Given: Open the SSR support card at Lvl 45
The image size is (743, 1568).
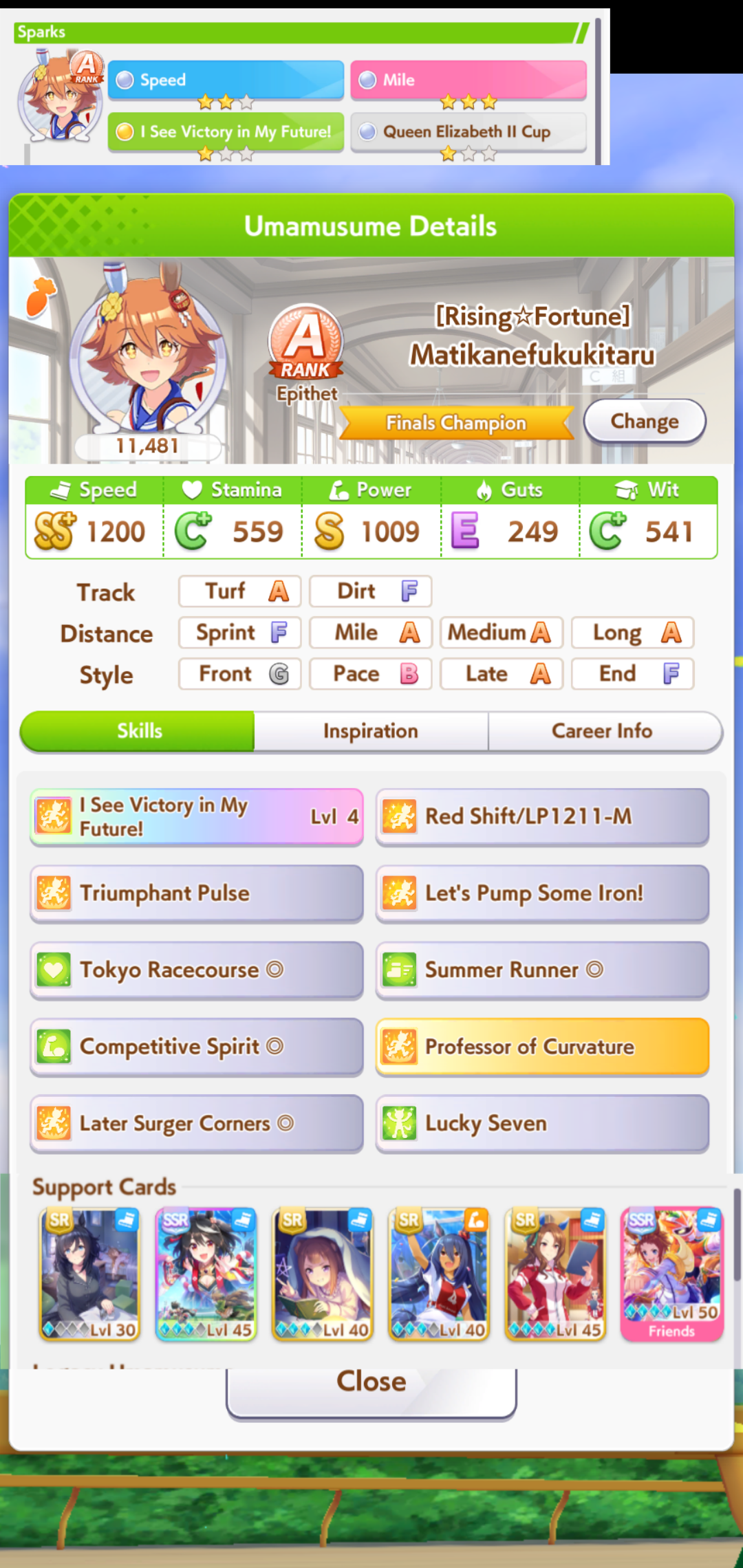Looking at the screenshot, I should pyautogui.click(x=206, y=1274).
